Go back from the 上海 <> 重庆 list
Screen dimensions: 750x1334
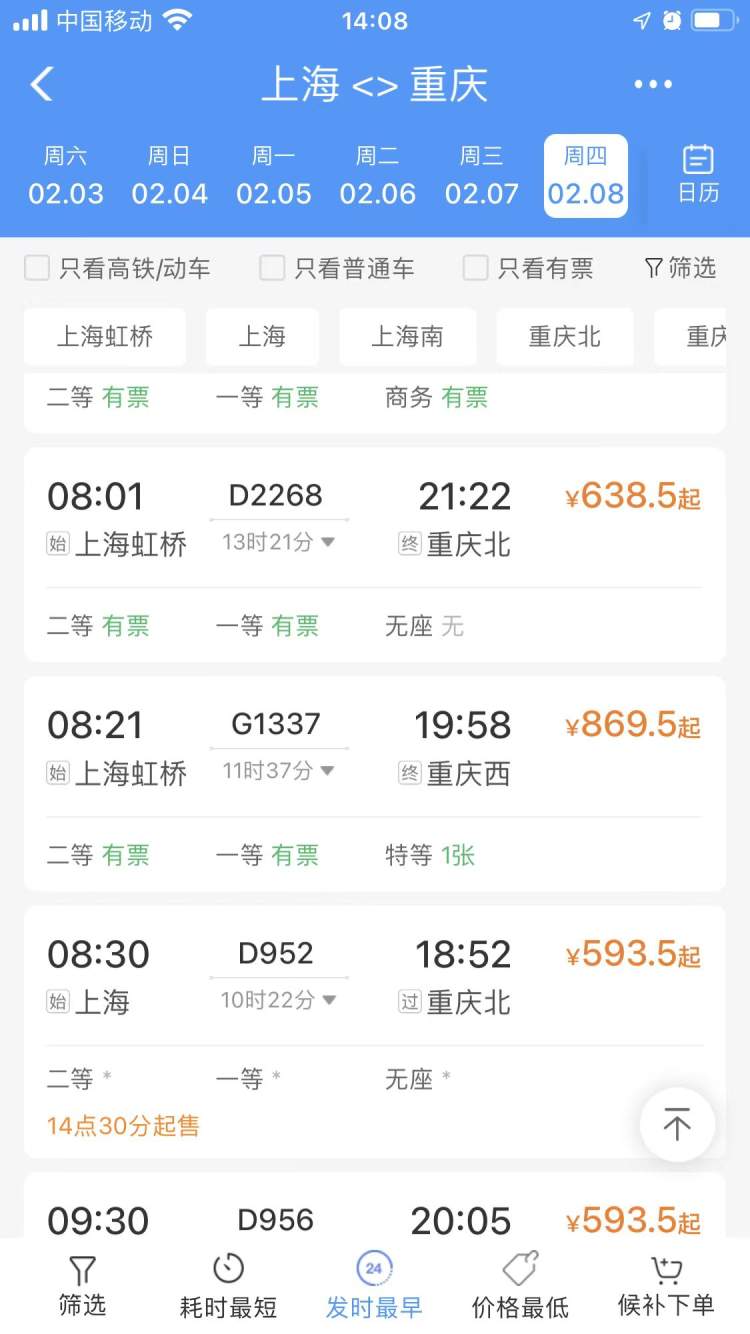[x=42, y=85]
